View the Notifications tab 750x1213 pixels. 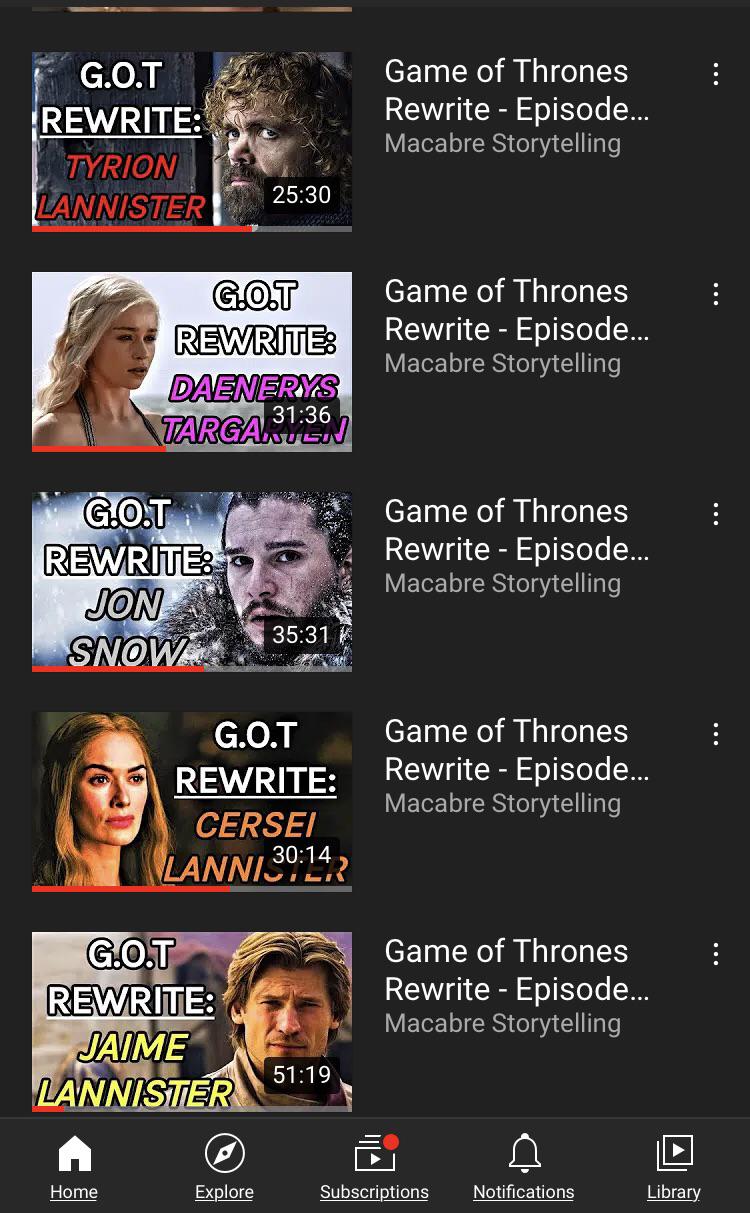tap(524, 1167)
